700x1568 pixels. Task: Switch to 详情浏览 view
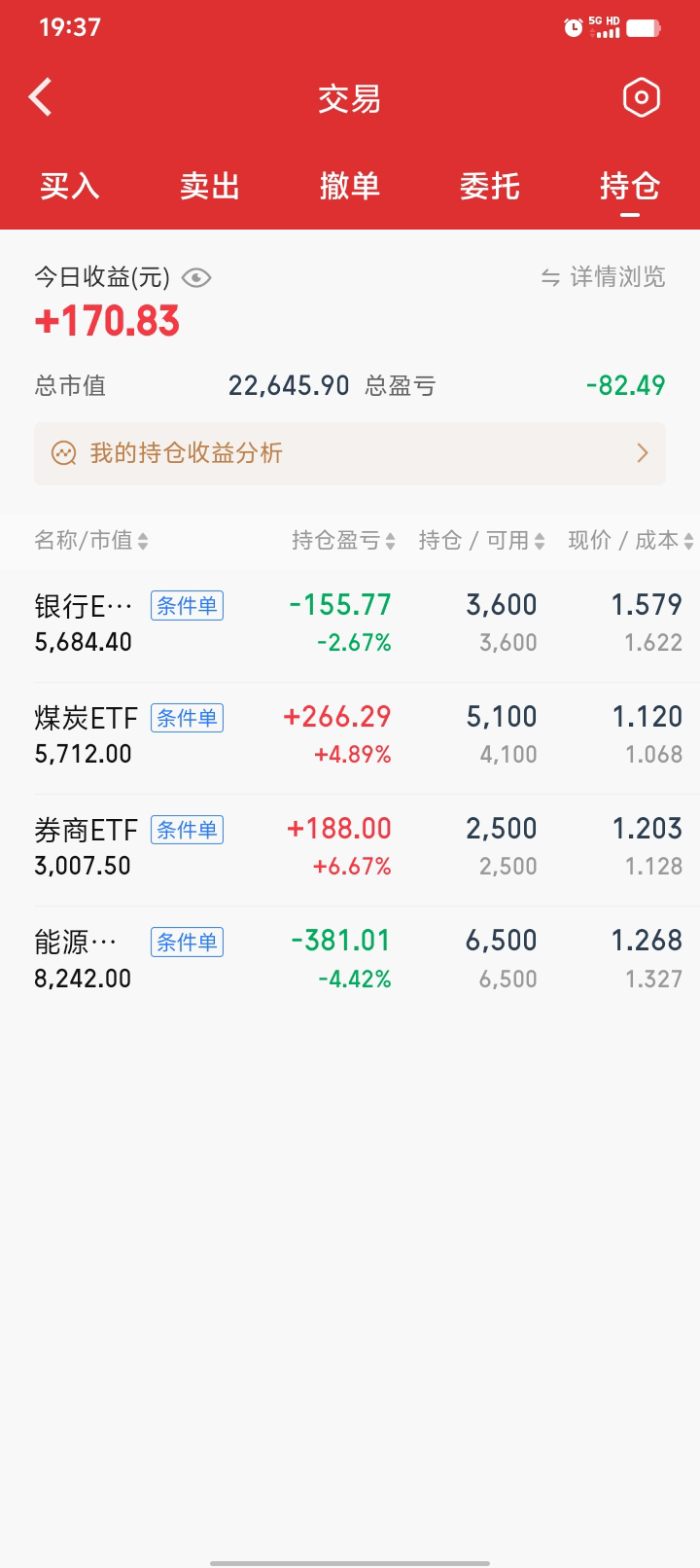point(604,277)
